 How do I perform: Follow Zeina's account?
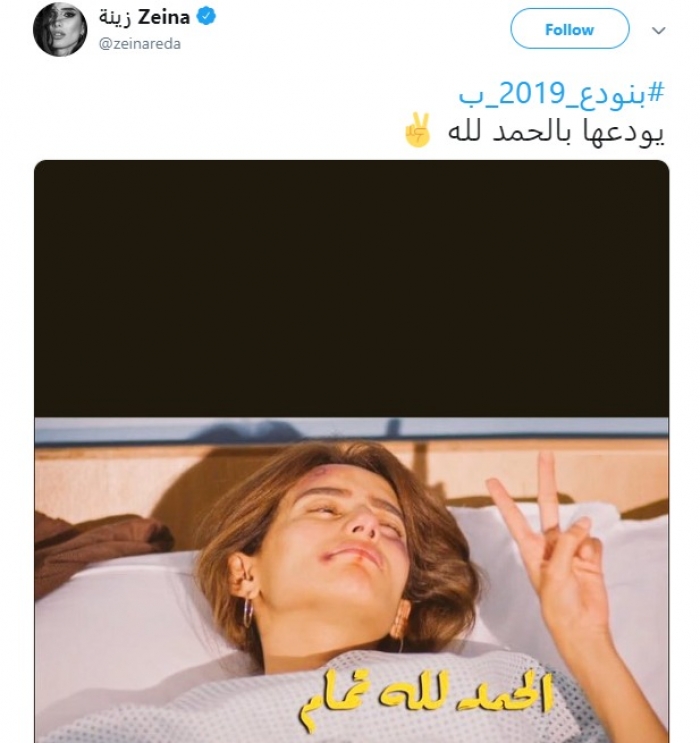click(569, 29)
